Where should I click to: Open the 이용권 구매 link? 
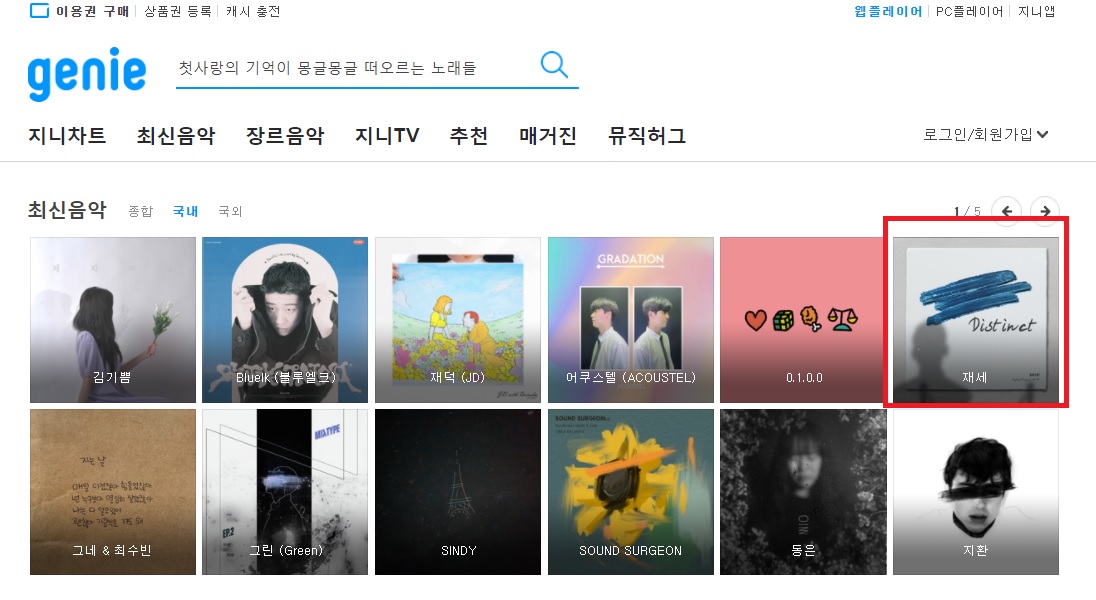pos(92,12)
